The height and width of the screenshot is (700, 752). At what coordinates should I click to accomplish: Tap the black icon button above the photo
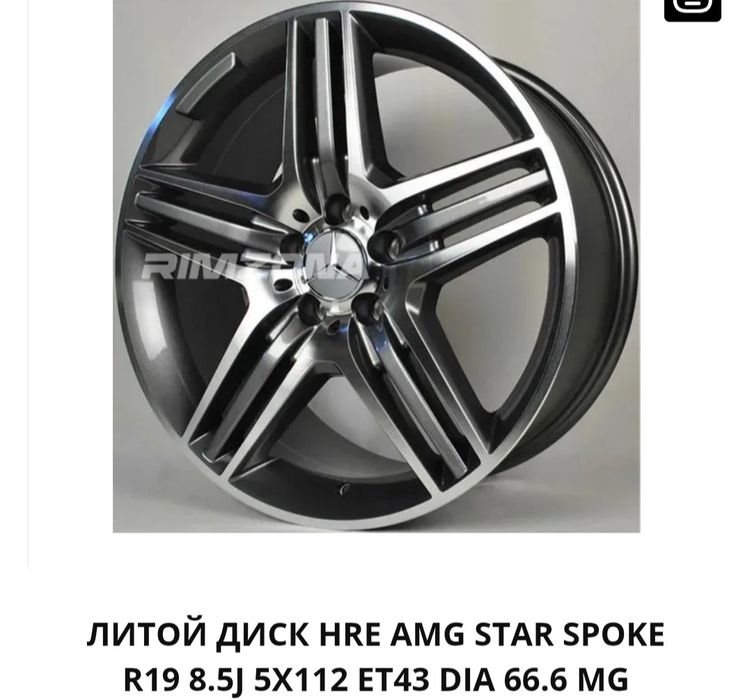click(x=692, y=8)
